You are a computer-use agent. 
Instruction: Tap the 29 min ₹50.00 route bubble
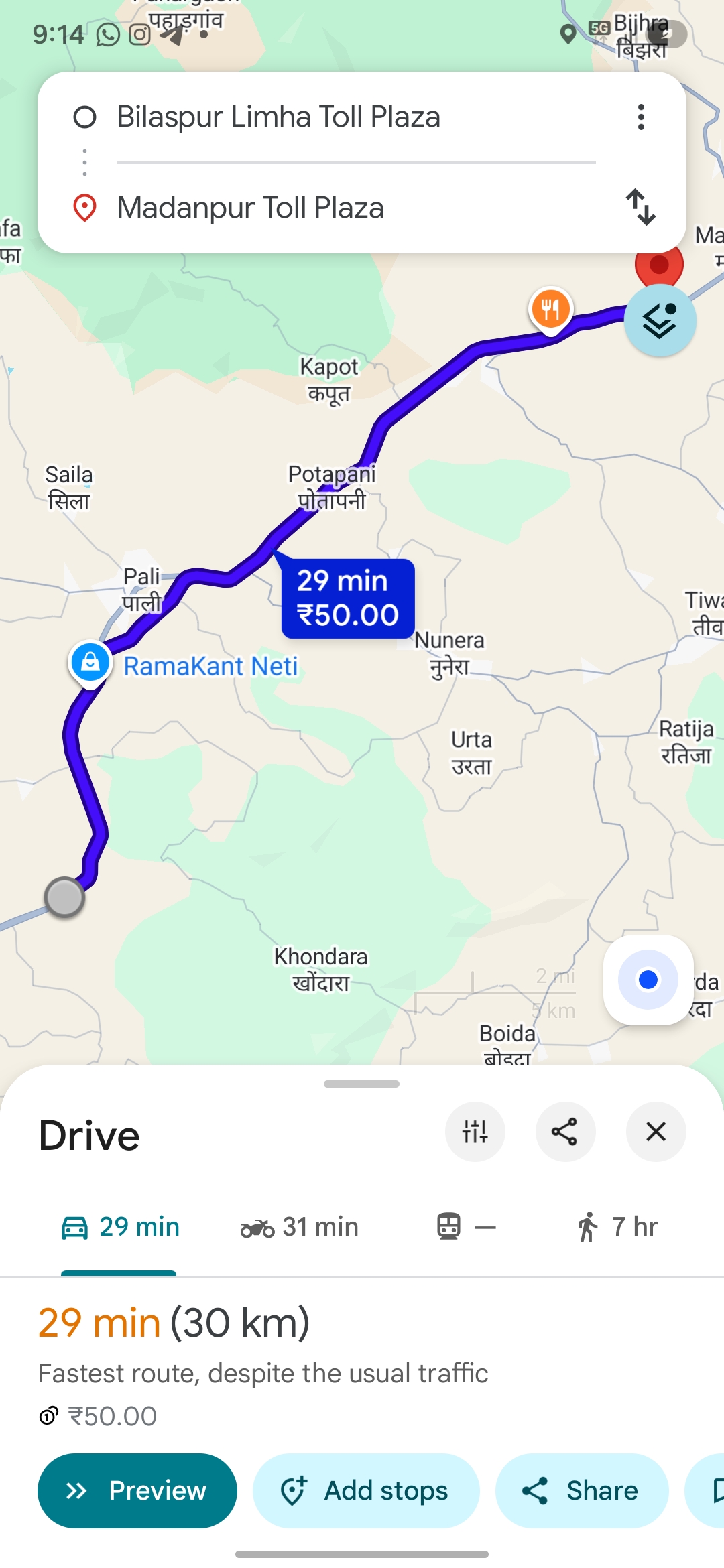tap(347, 598)
